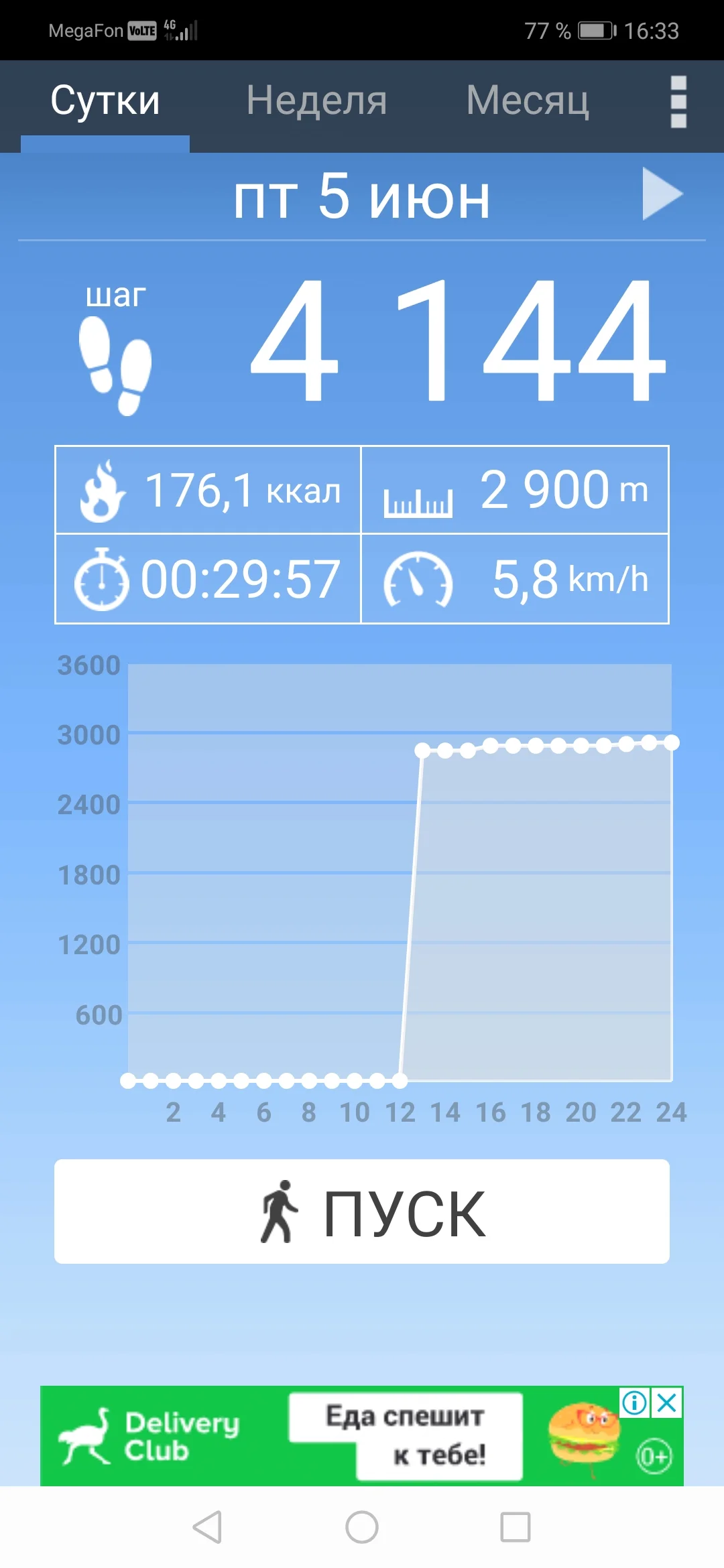Go back using system navigation
Image resolution: width=724 pixels, height=1568 pixels.
(207, 1527)
